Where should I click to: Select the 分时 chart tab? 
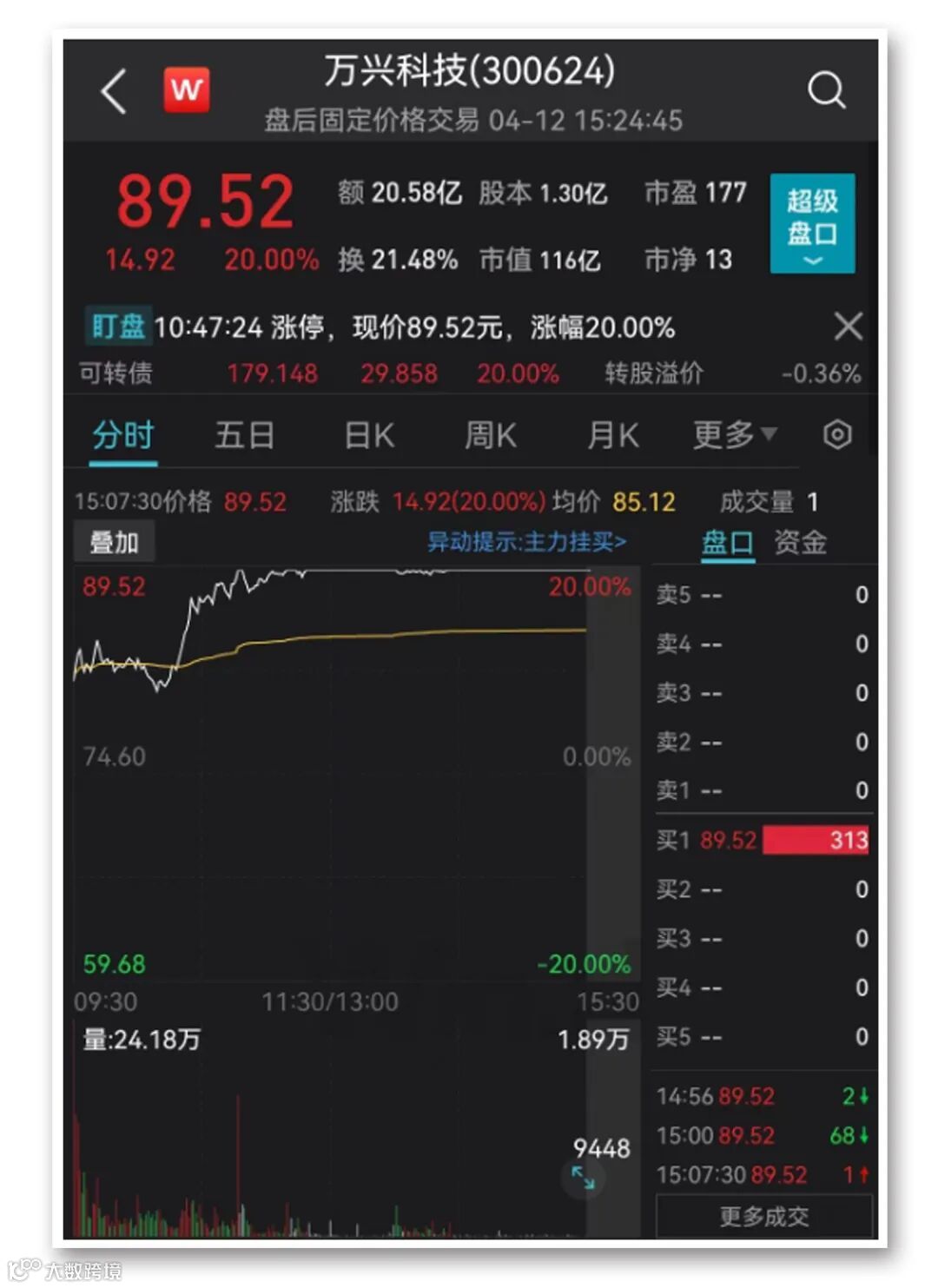coord(123,434)
